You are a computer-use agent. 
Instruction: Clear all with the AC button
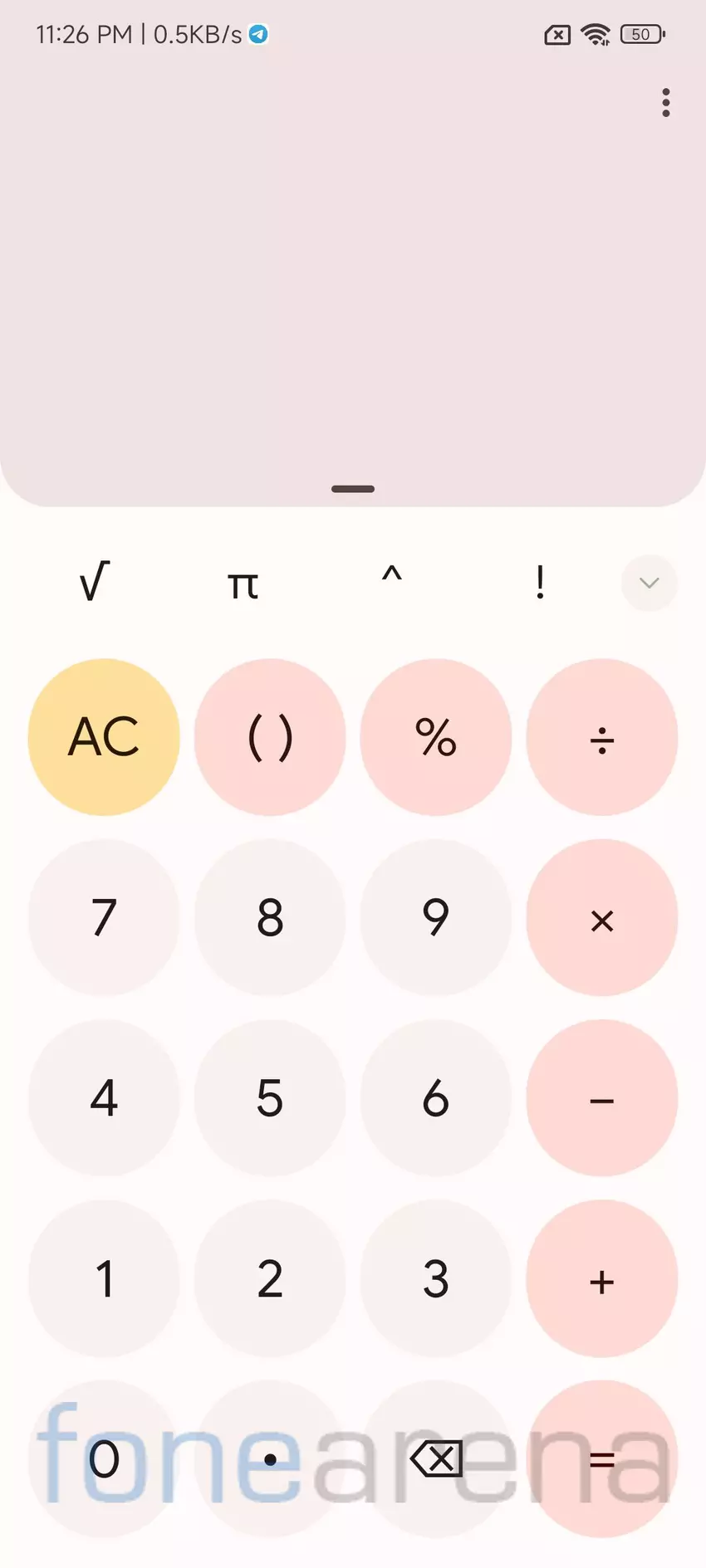(x=104, y=737)
